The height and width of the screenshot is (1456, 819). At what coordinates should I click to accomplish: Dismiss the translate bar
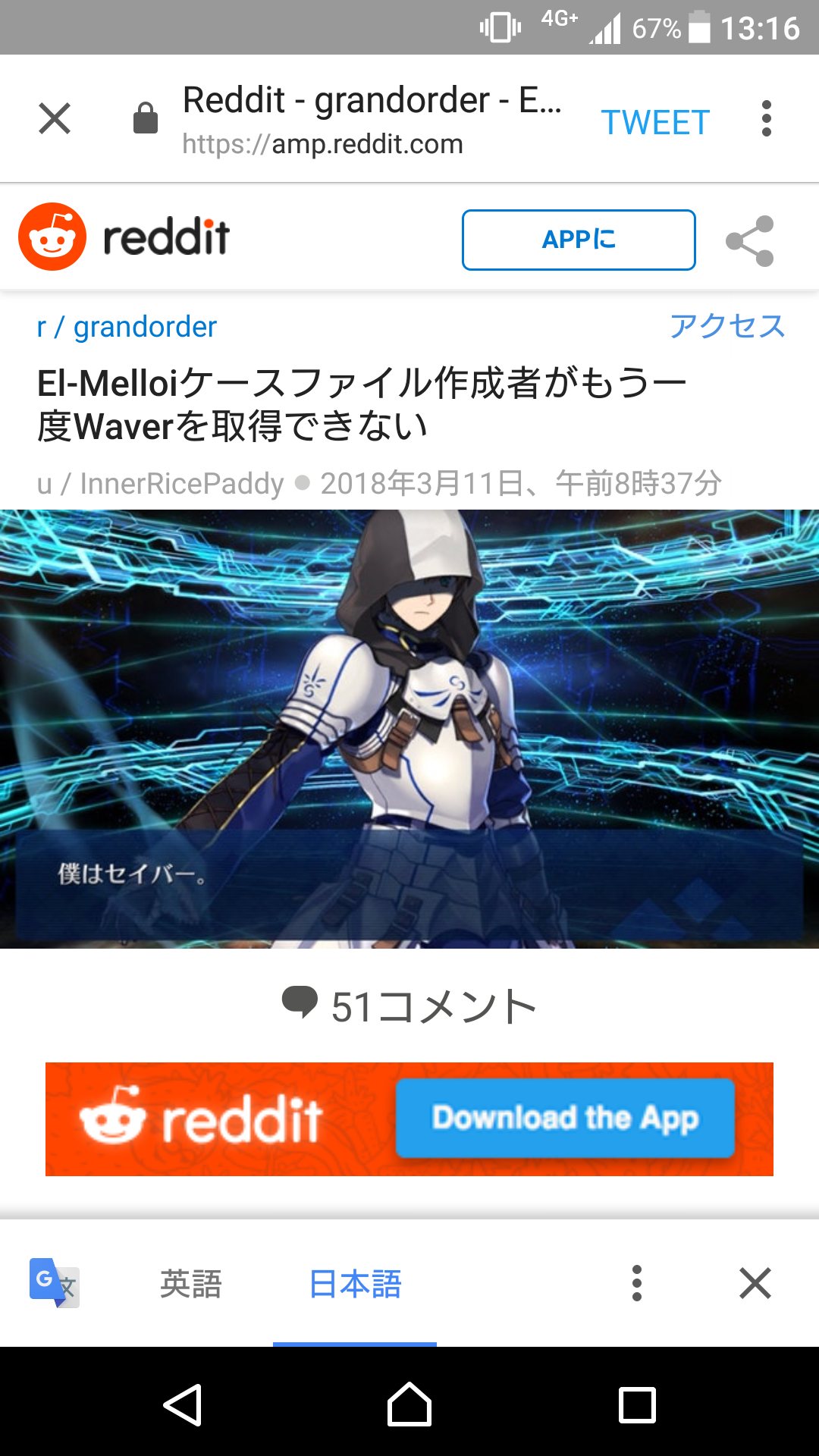[755, 1283]
